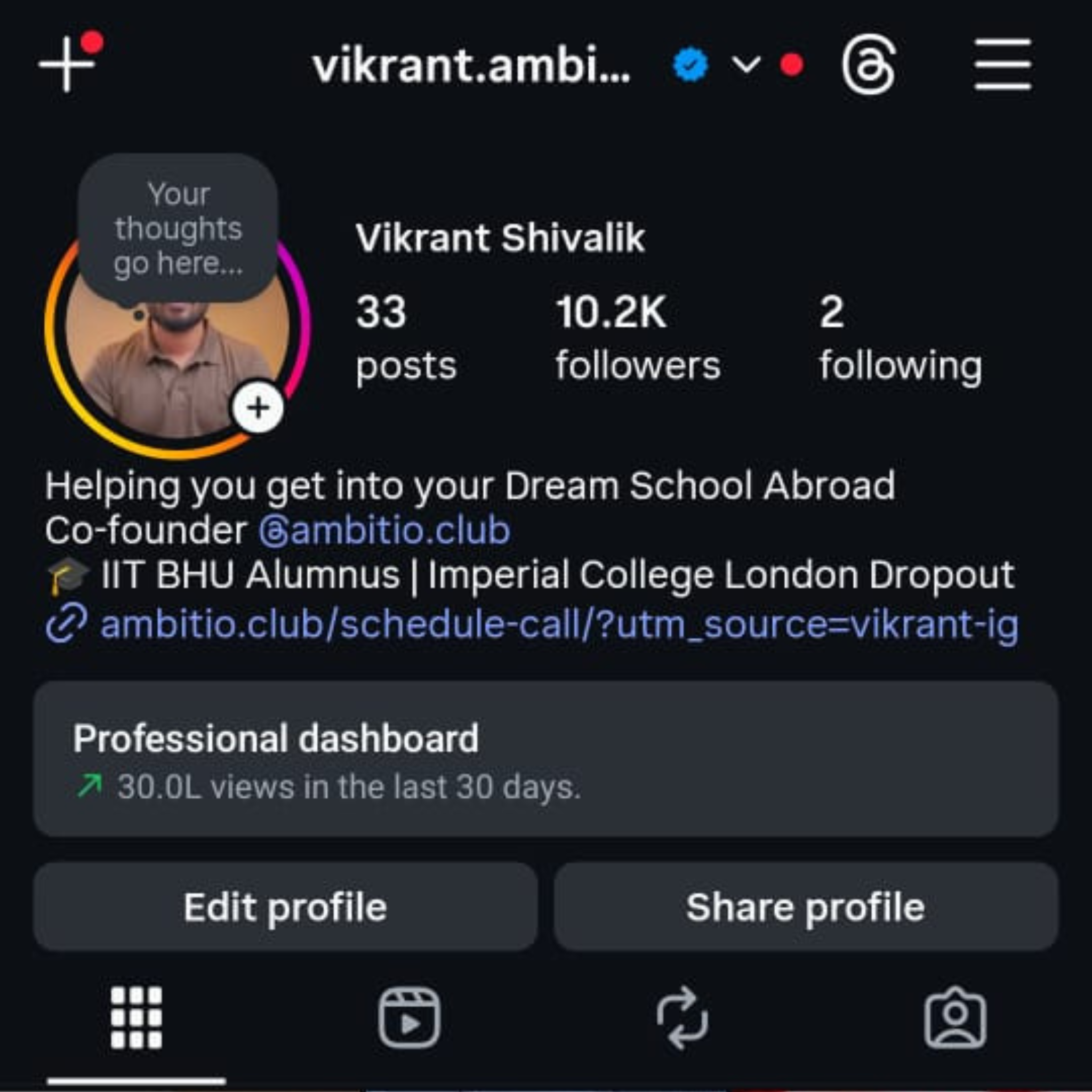Viewport: 1092px width, 1092px height.
Task: Open the create new post plus icon
Action: pyautogui.click(x=67, y=65)
